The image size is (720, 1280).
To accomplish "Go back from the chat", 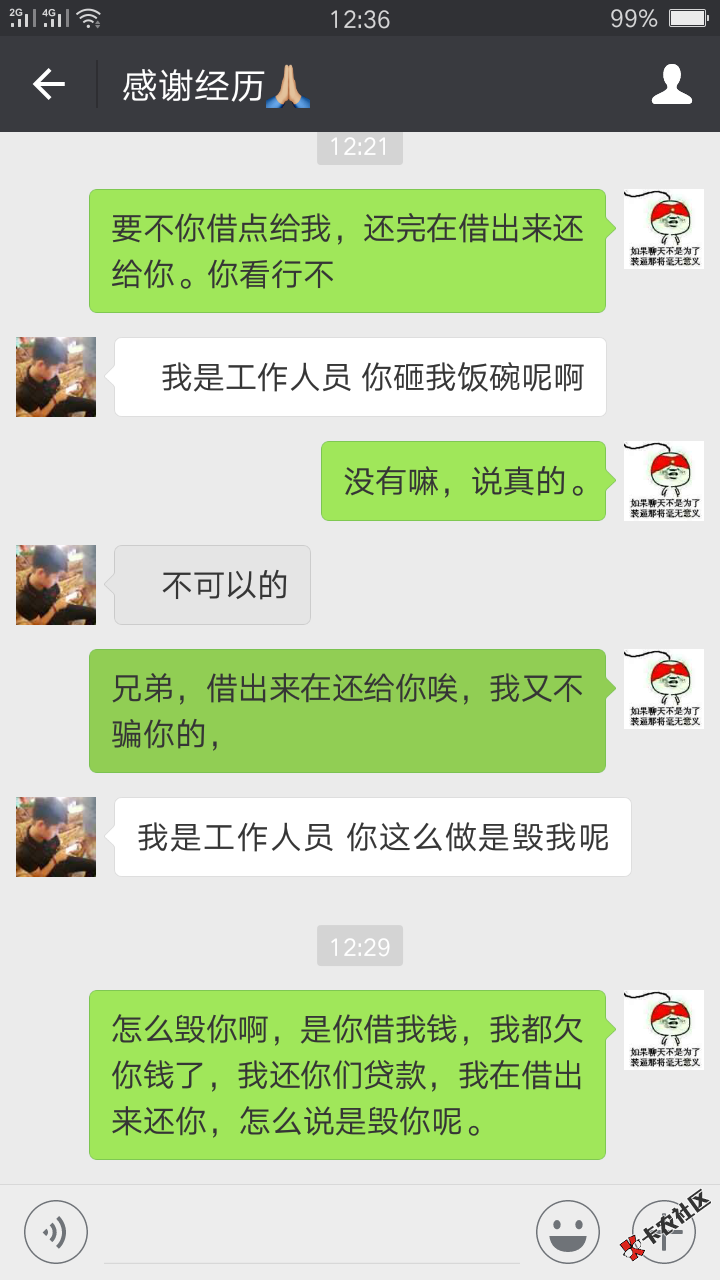I will point(48,85).
